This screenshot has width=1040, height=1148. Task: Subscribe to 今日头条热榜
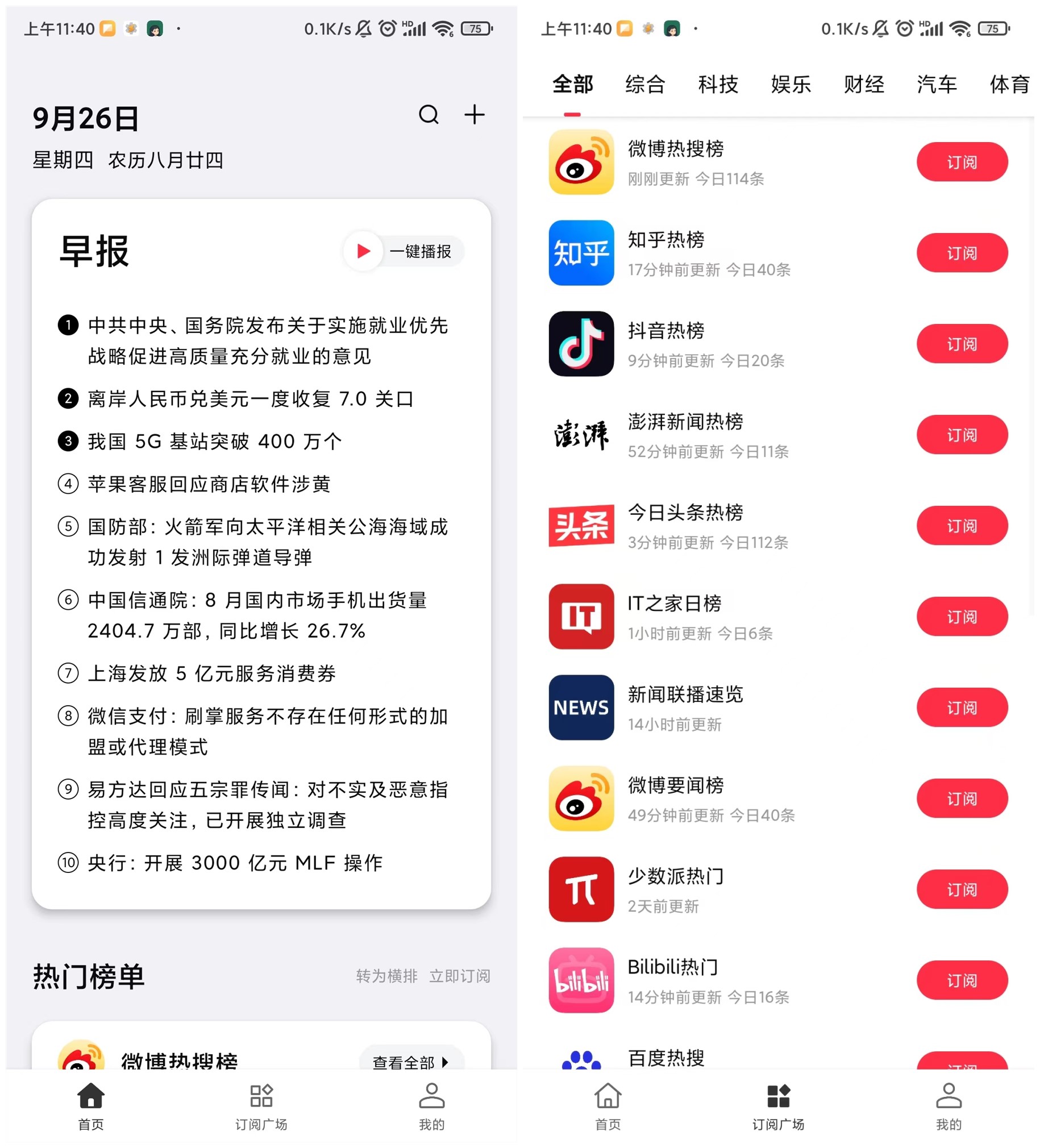[x=962, y=526]
